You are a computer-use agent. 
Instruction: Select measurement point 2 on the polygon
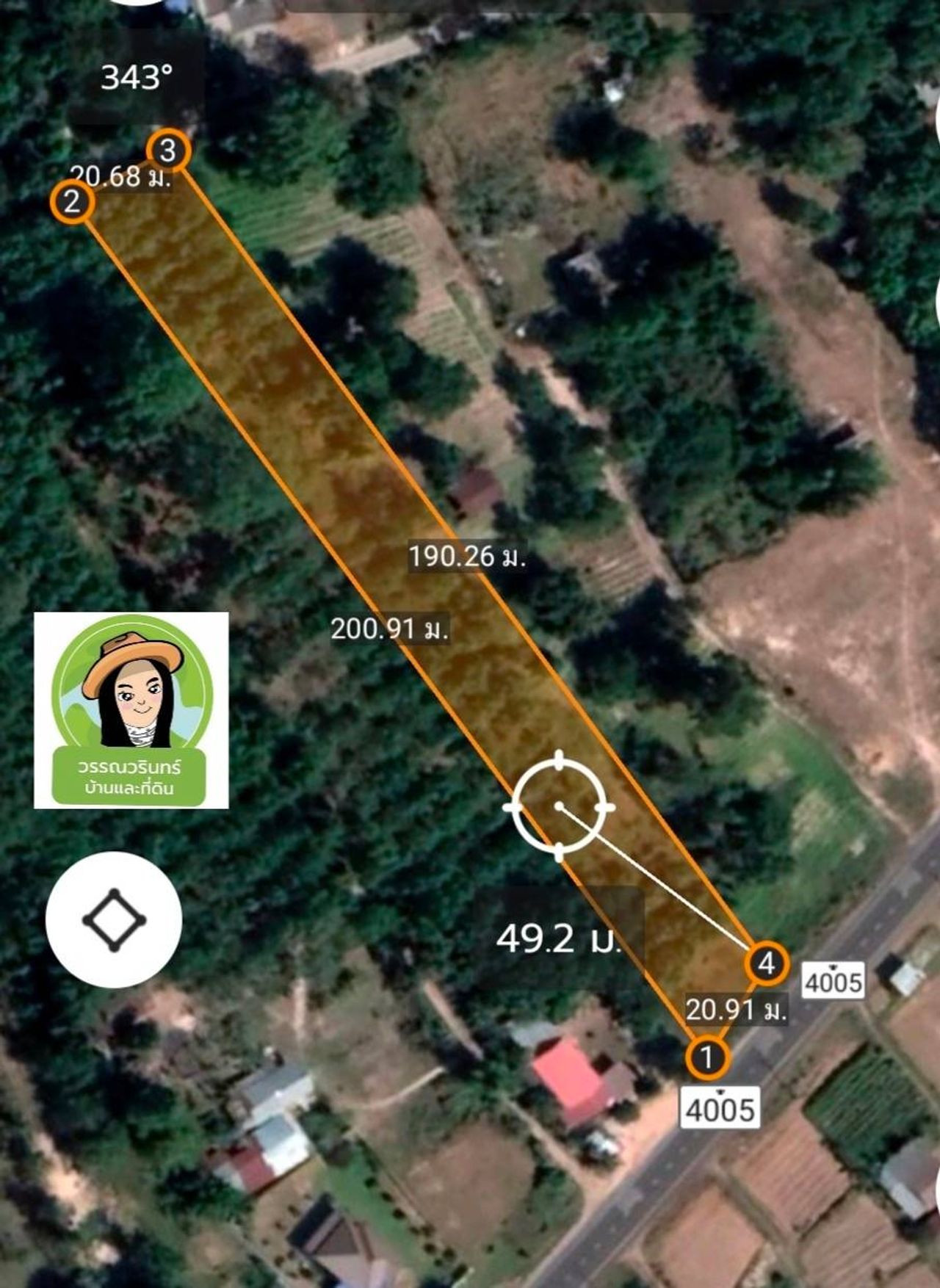tap(72, 201)
